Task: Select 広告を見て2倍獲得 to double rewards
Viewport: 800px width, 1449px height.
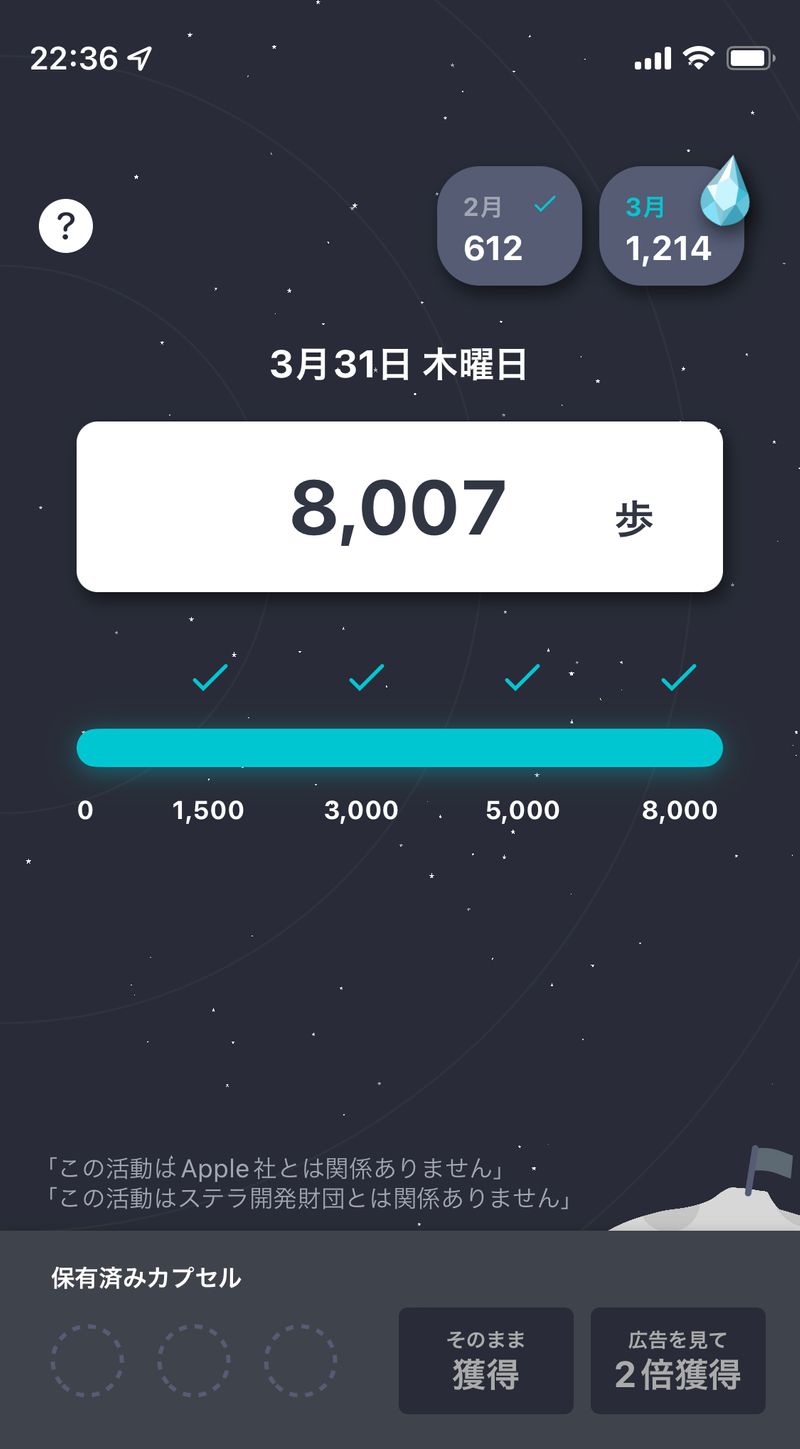Action: pos(677,1360)
